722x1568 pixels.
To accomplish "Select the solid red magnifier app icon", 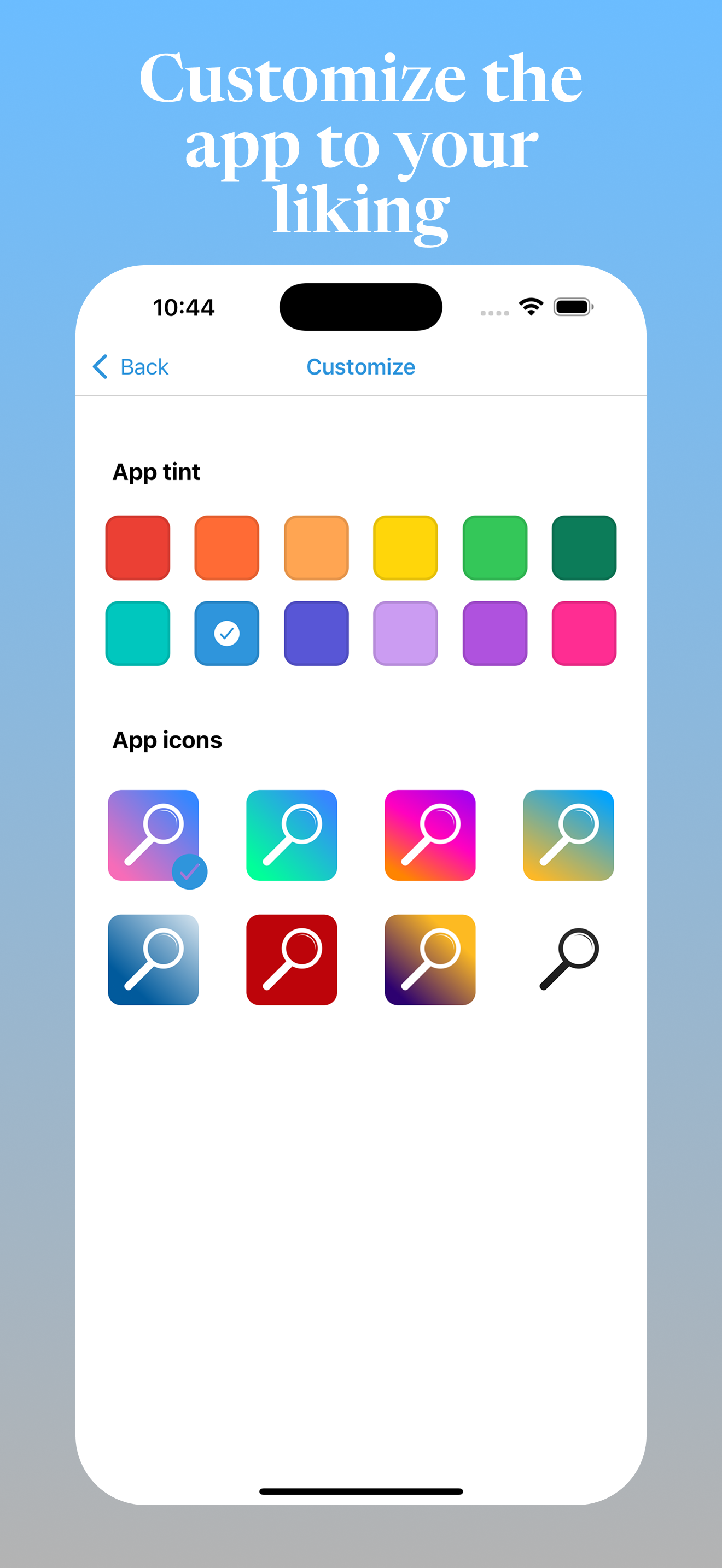I will 292,961.
